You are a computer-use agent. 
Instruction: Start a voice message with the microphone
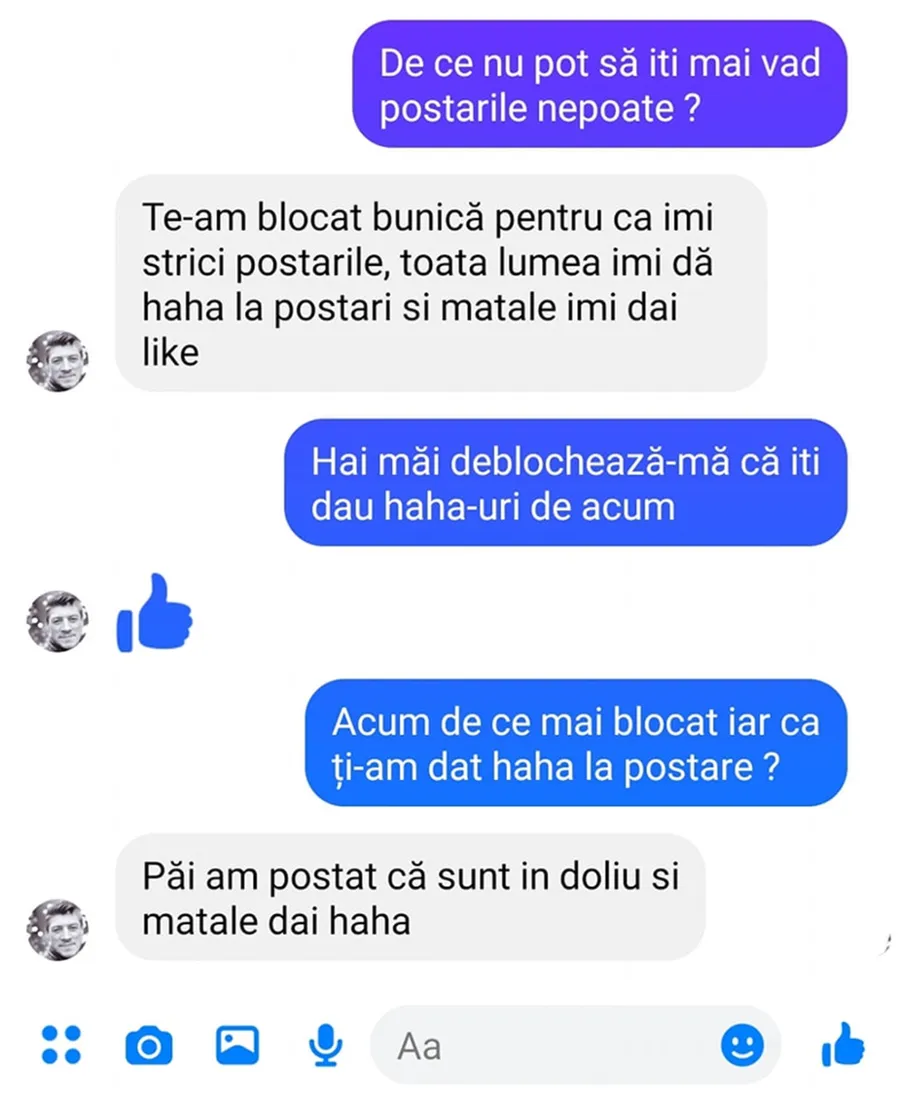tap(323, 1045)
